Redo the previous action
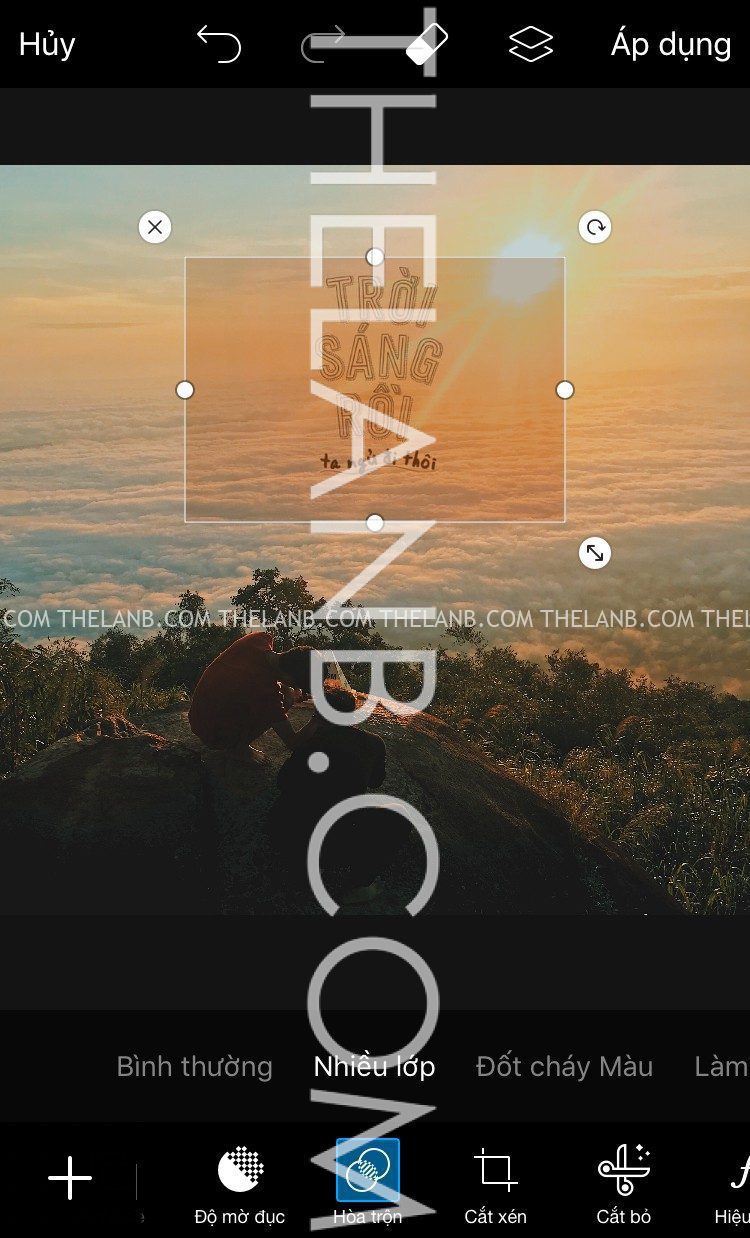 click(x=323, y=45)
